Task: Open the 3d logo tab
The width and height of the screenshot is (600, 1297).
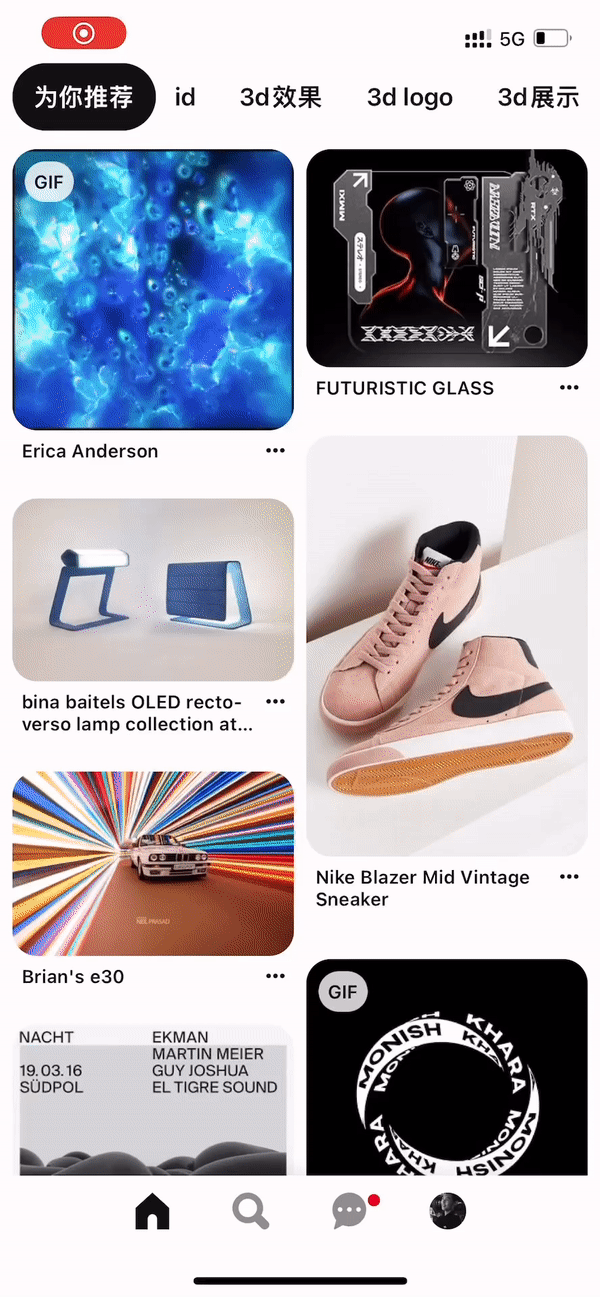Action: [x=410, y=97]
